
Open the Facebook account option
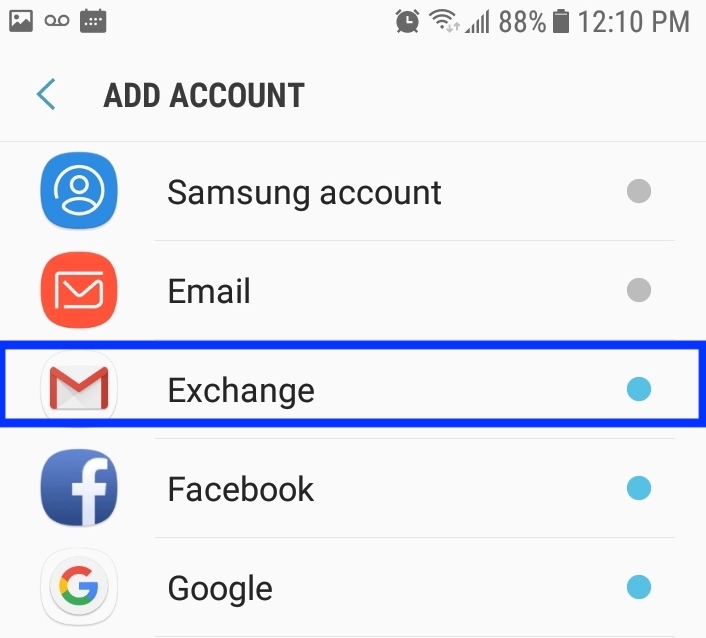pyautogui.click(x=240, y=489)
